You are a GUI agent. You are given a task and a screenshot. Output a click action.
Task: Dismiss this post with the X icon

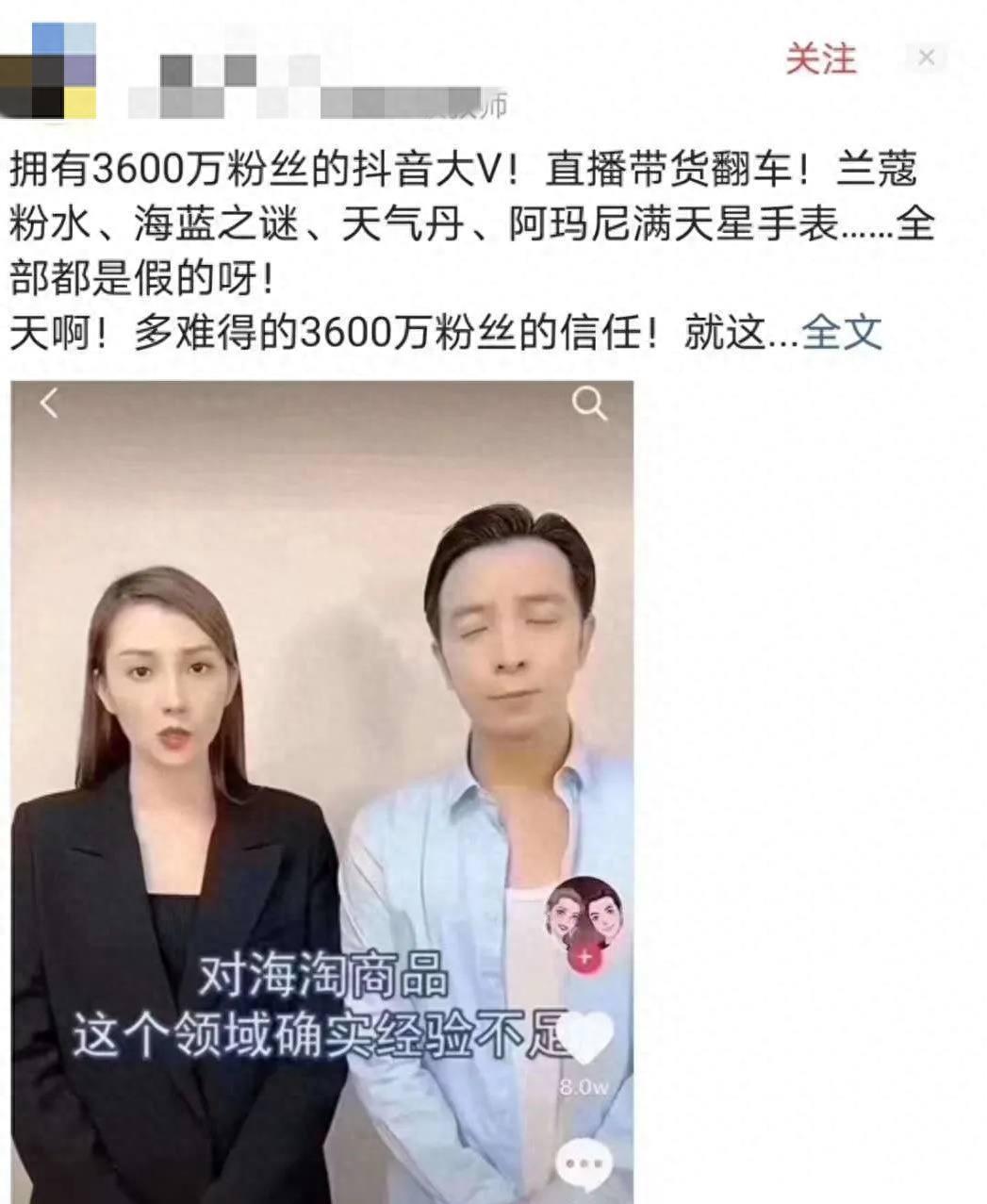pos(927,58)
